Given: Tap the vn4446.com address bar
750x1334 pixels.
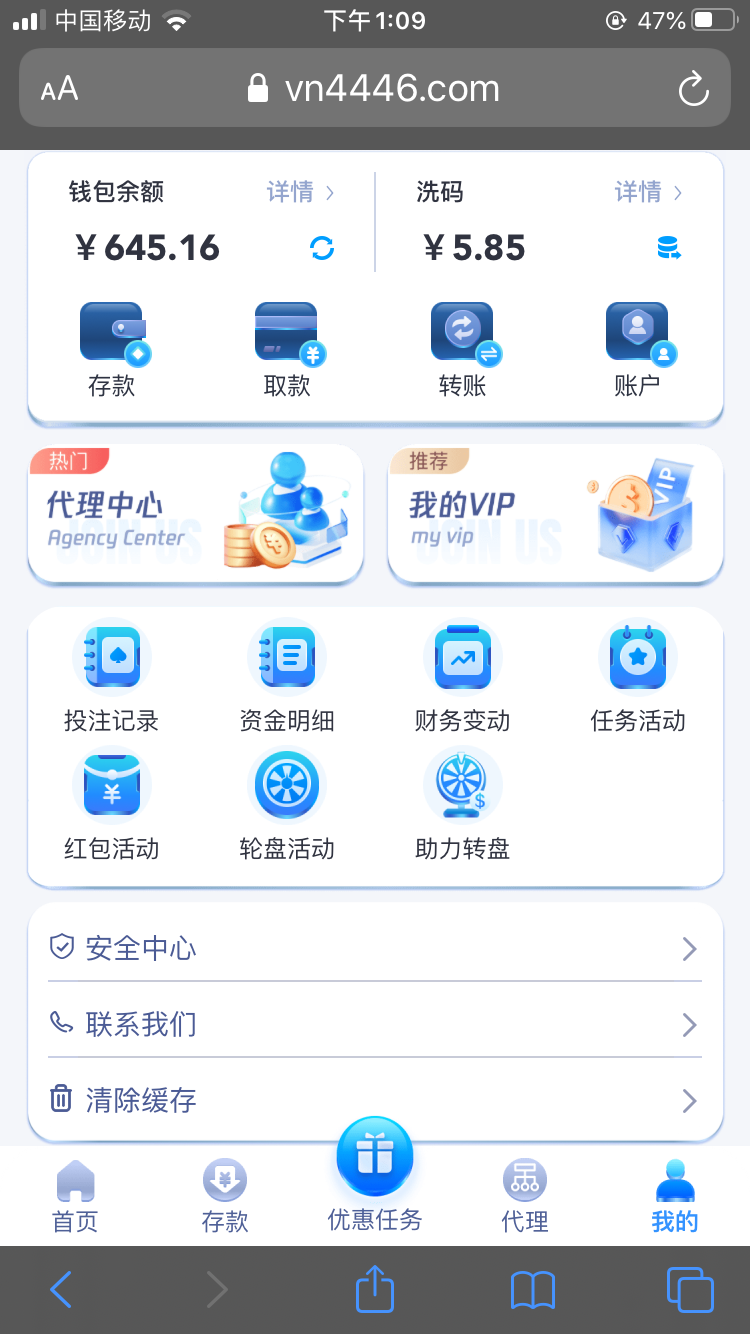Looking at the screenshot, I should pos(375,88).
